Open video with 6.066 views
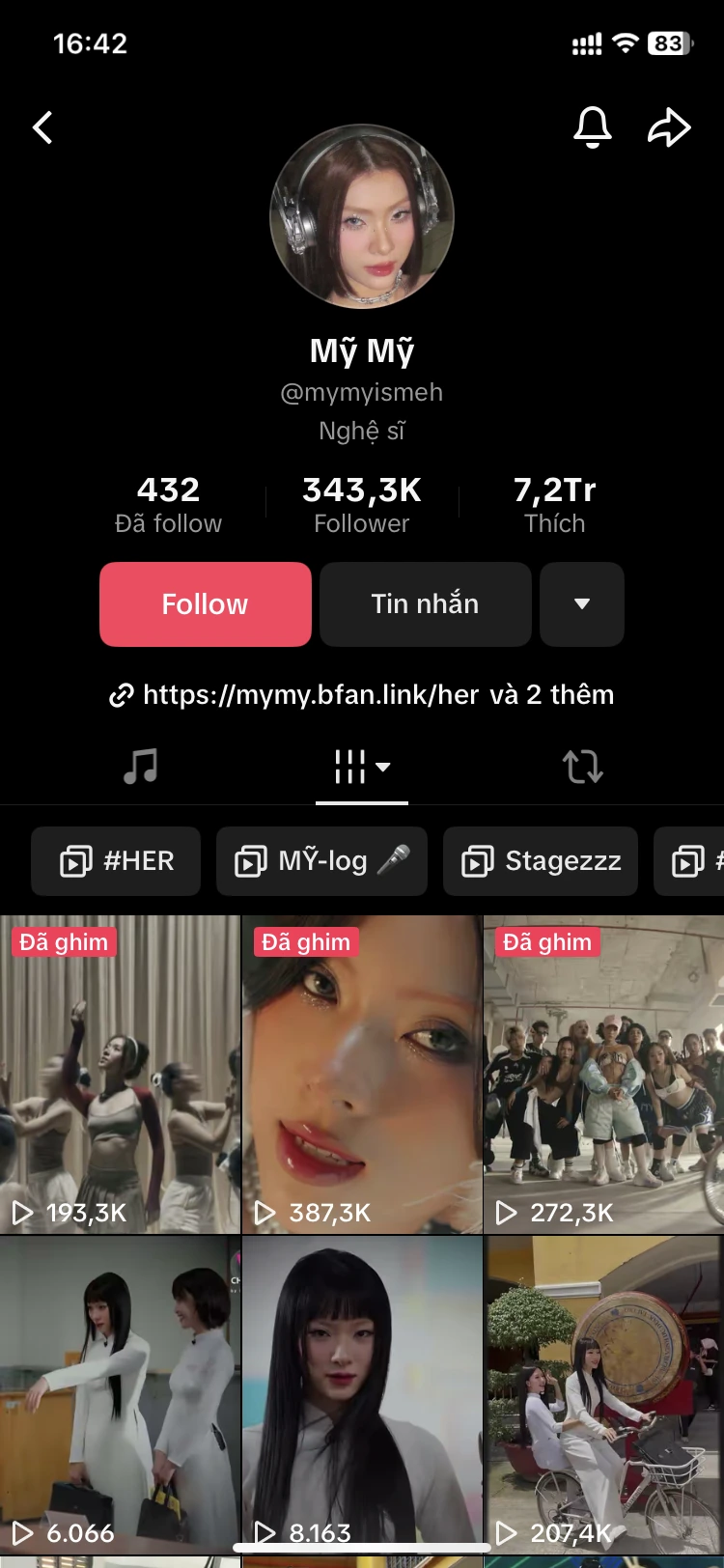The width and height of the screenshot is (724, 1568). (120, 1394)
